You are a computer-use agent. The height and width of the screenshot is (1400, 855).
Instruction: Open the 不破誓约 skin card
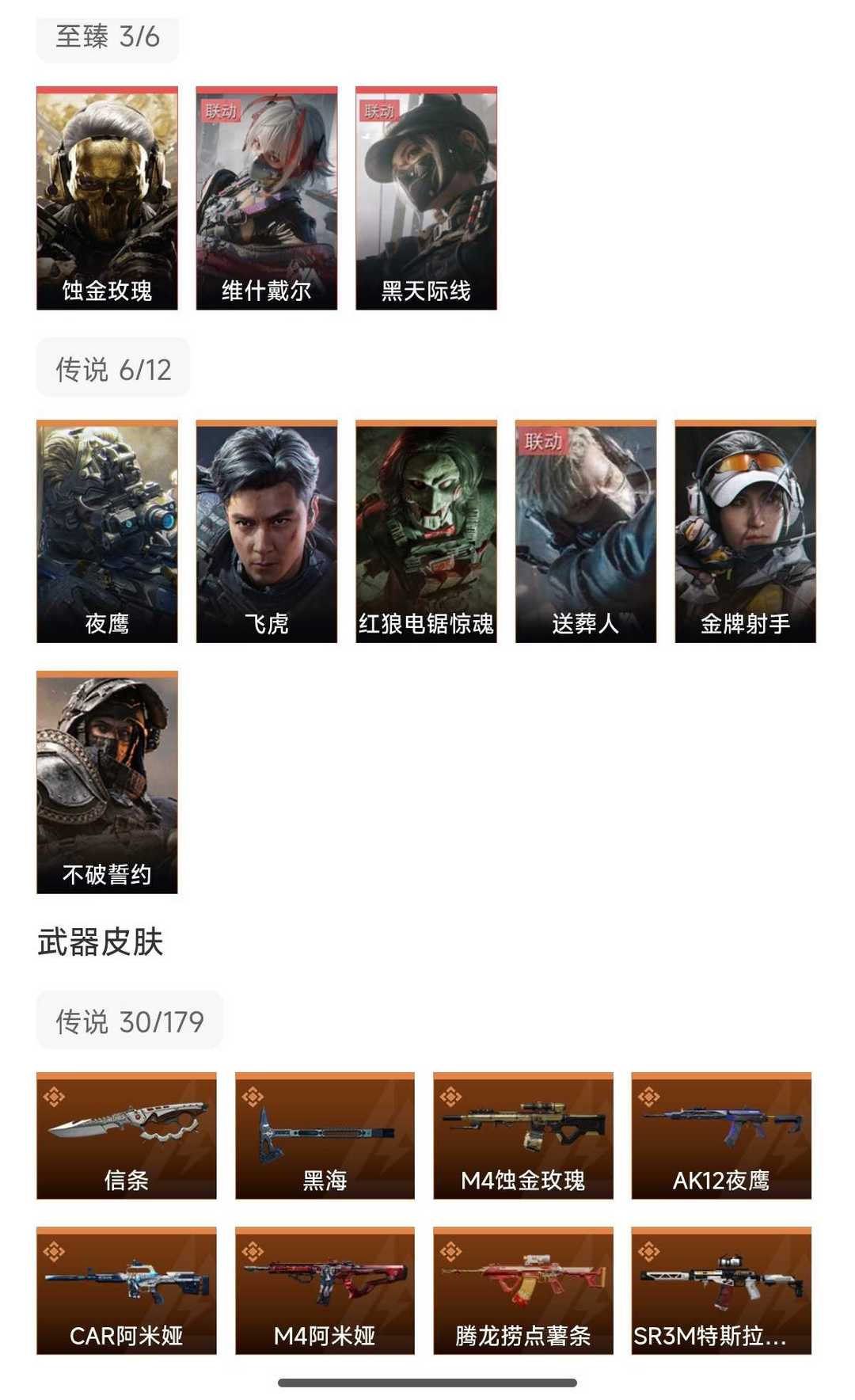(107, 782)
